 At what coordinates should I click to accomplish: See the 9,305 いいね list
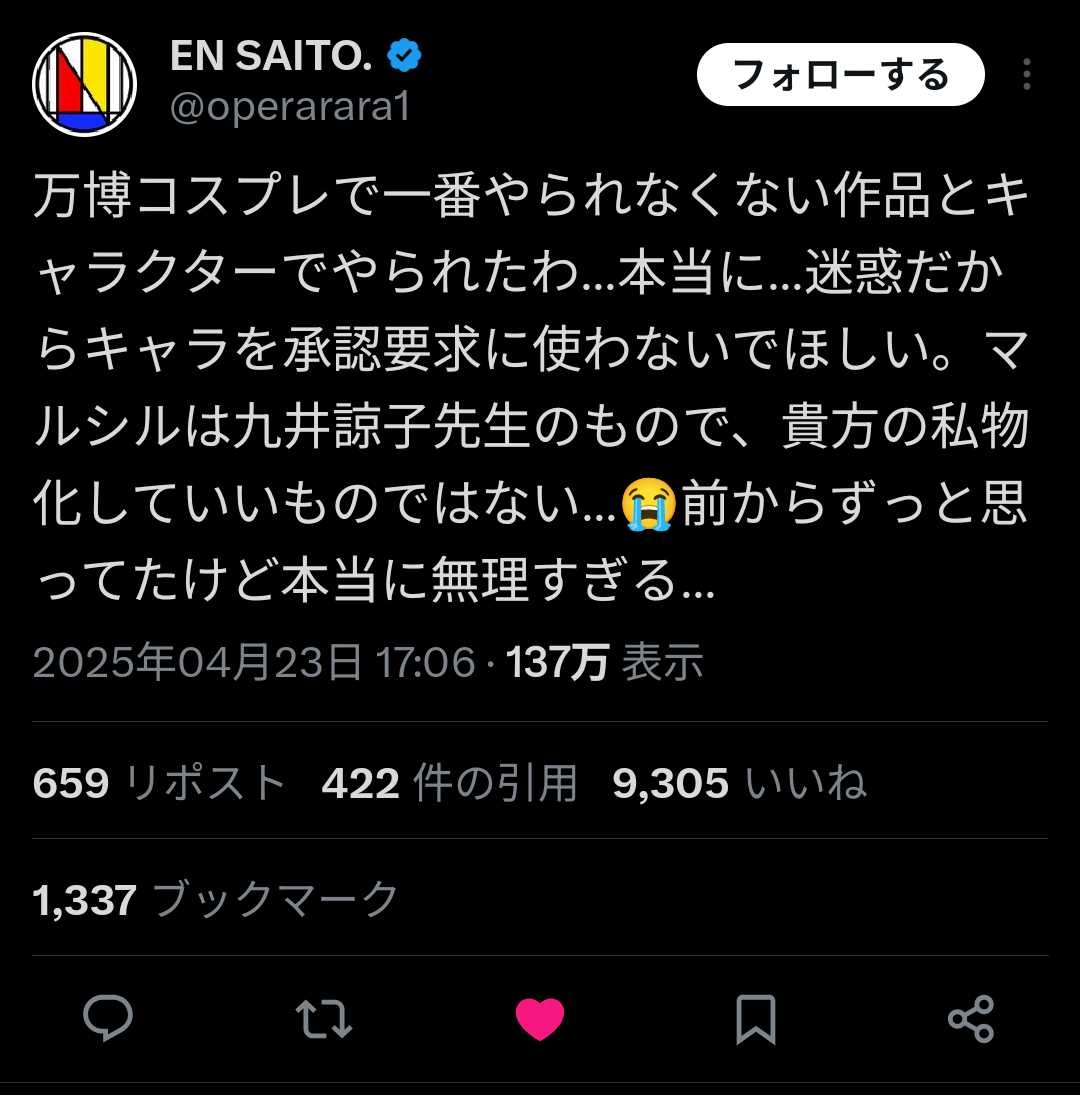point(739,784)
